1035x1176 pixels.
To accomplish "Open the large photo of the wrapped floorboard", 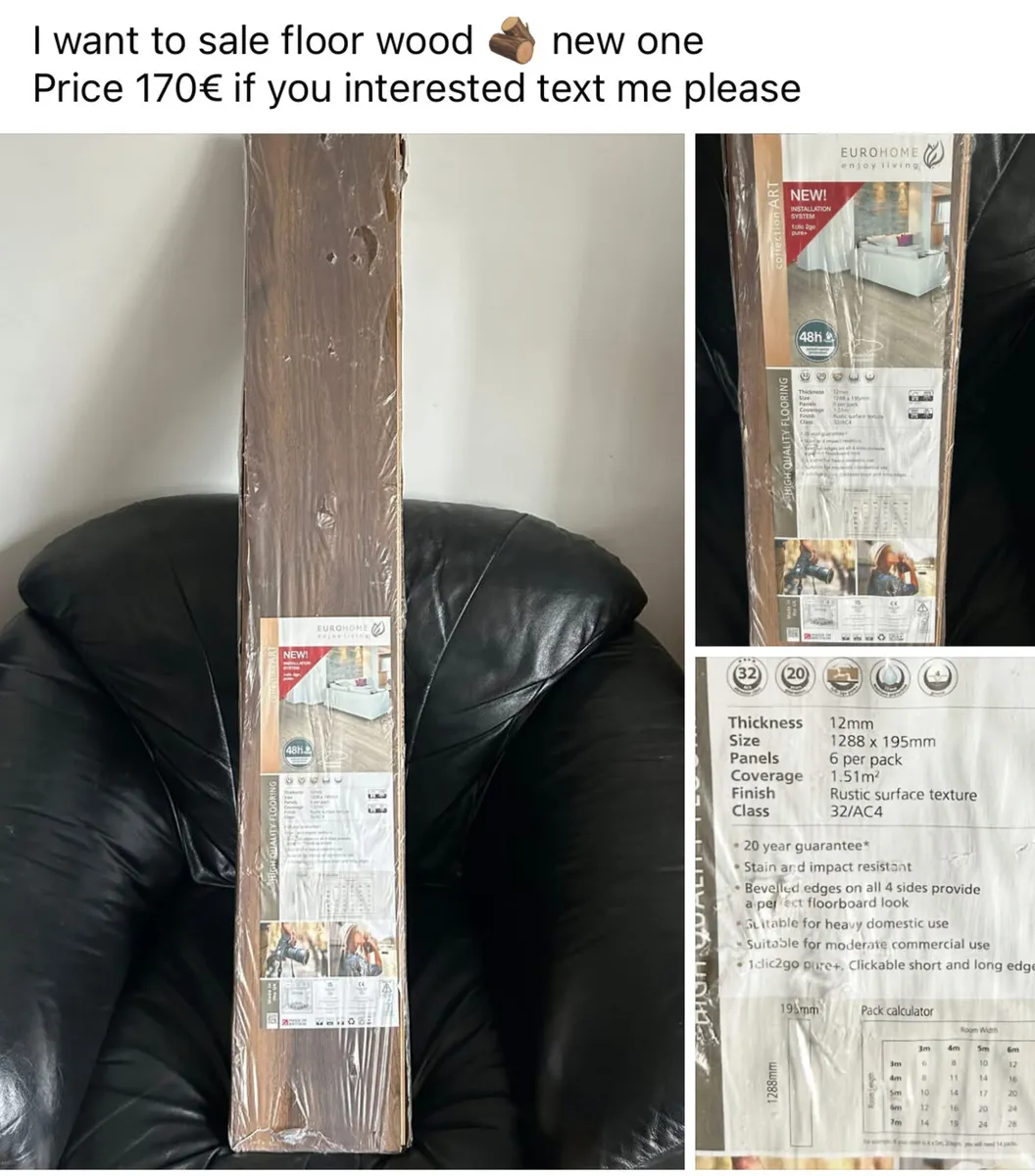I will pyautogui.click(x=342, y=652).
